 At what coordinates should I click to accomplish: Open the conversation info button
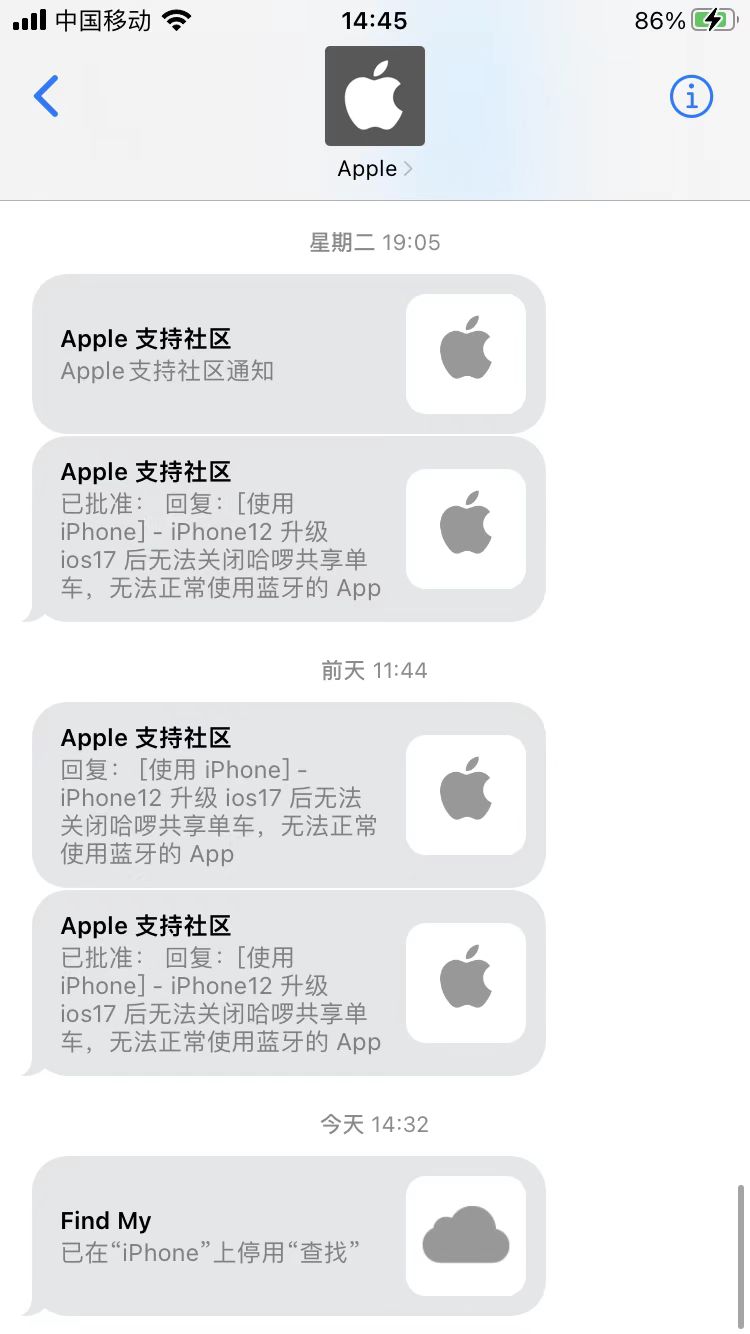(690, 96)
